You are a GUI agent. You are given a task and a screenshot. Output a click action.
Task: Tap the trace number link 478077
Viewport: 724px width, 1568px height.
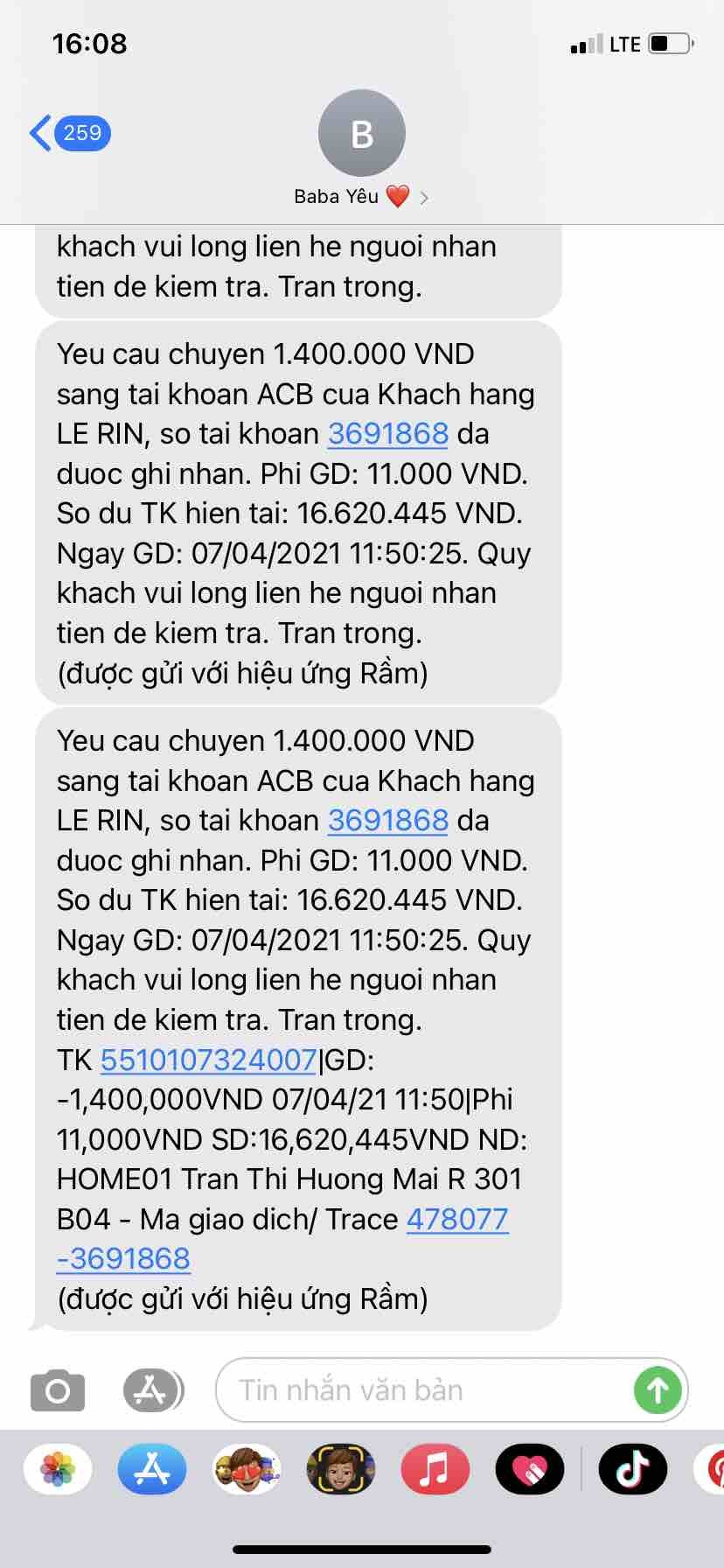pos(457,1219)
